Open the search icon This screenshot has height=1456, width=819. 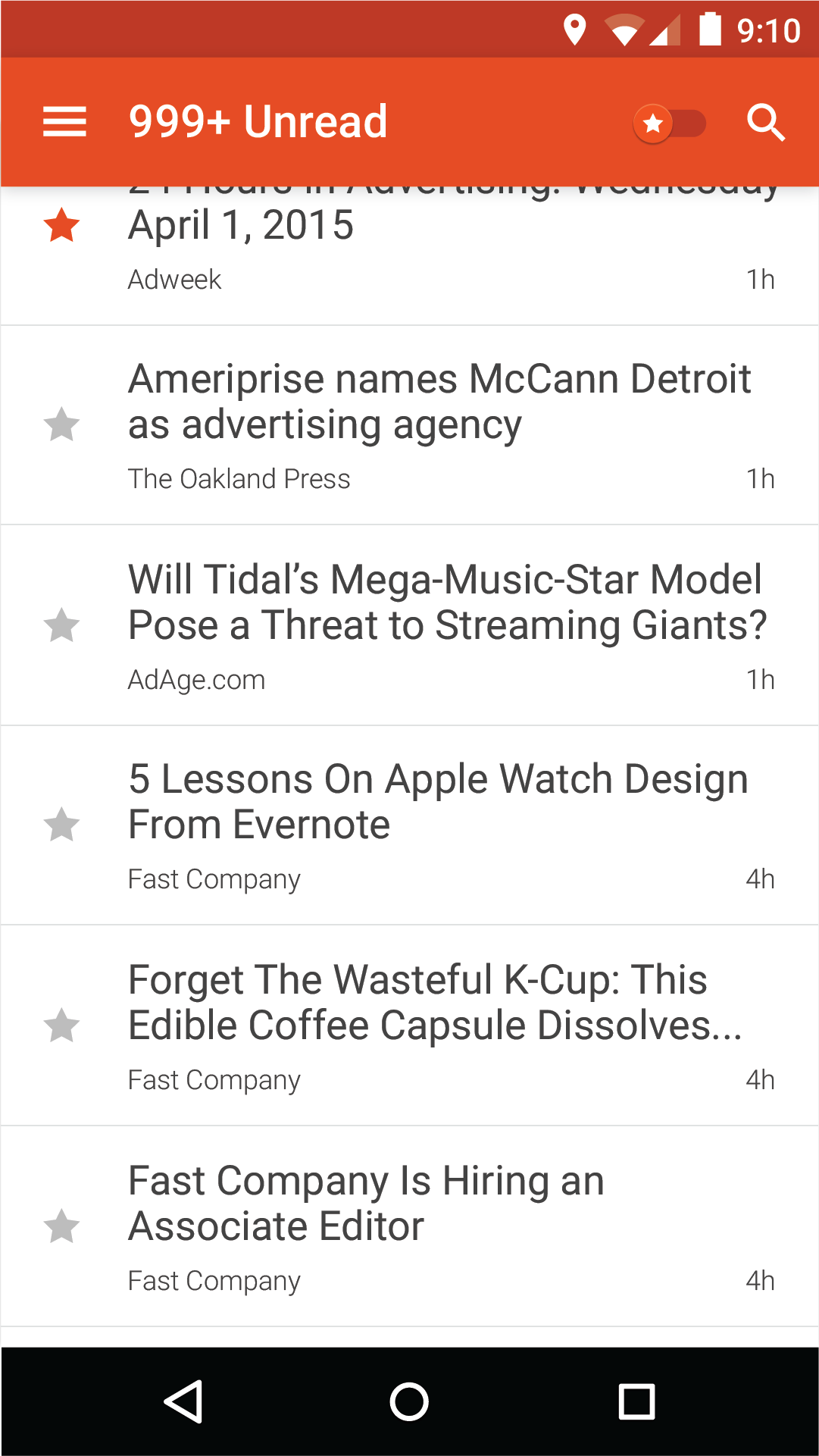point(765,123)
